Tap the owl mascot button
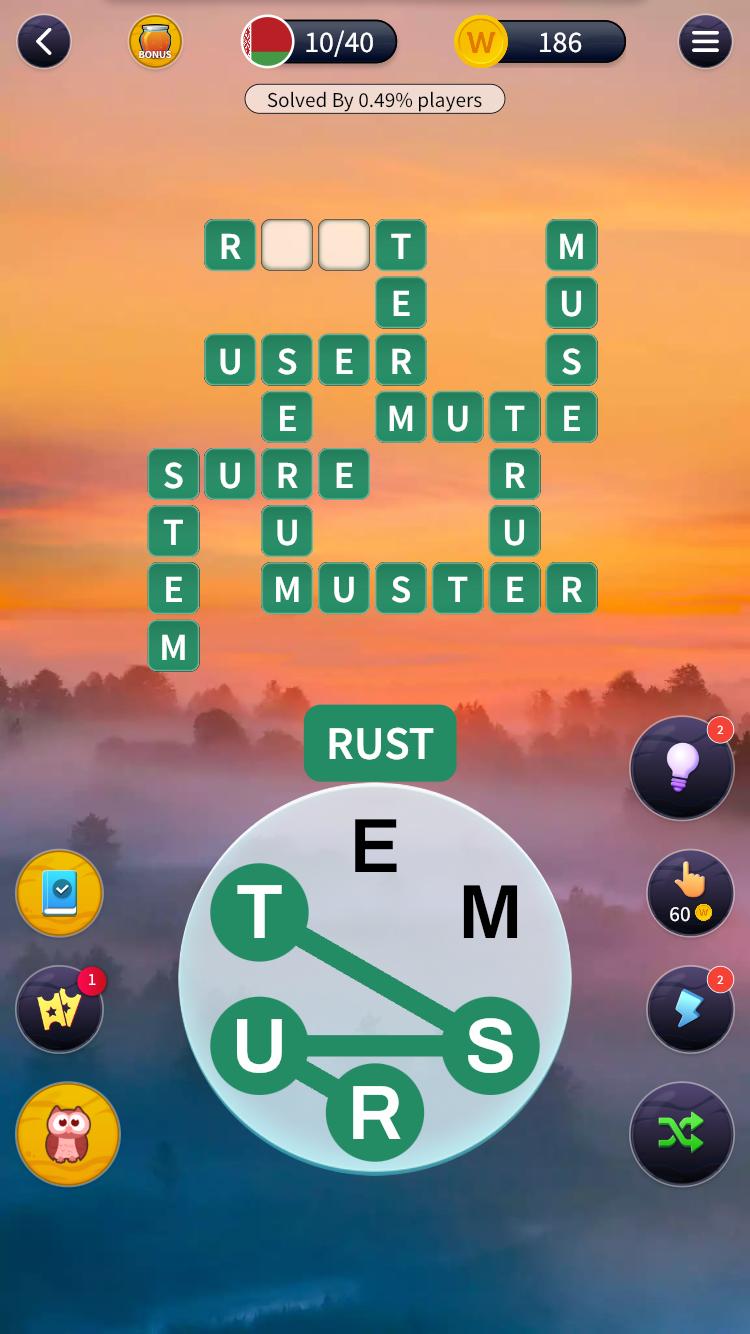The width and height of the screenshot is (750, 1334). [x=68, y=1134]
